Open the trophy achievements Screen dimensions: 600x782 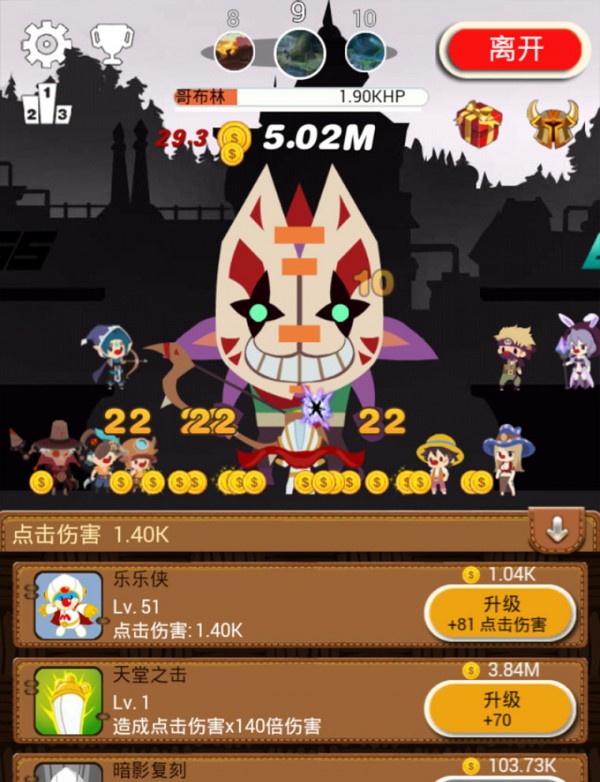109,44
